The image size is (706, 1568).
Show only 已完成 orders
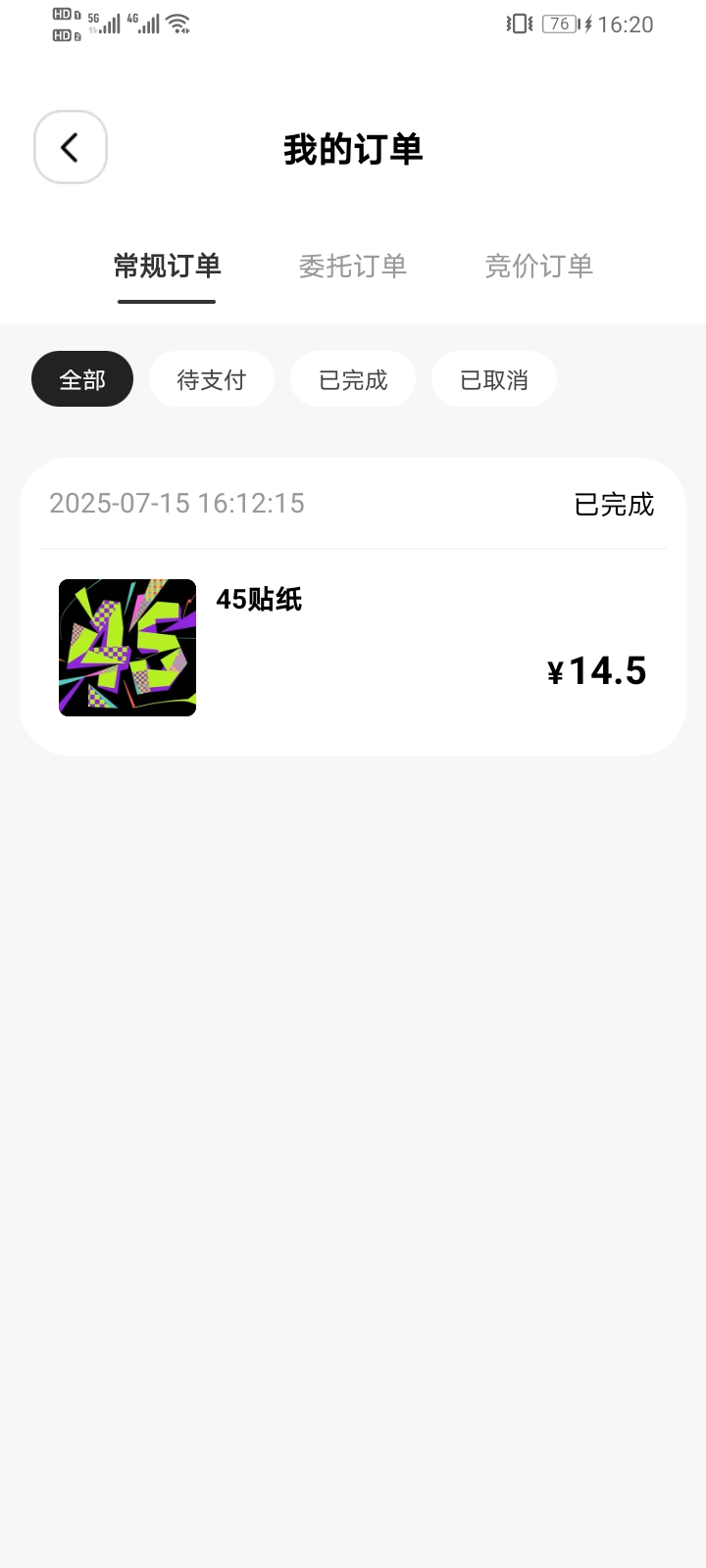353,379
